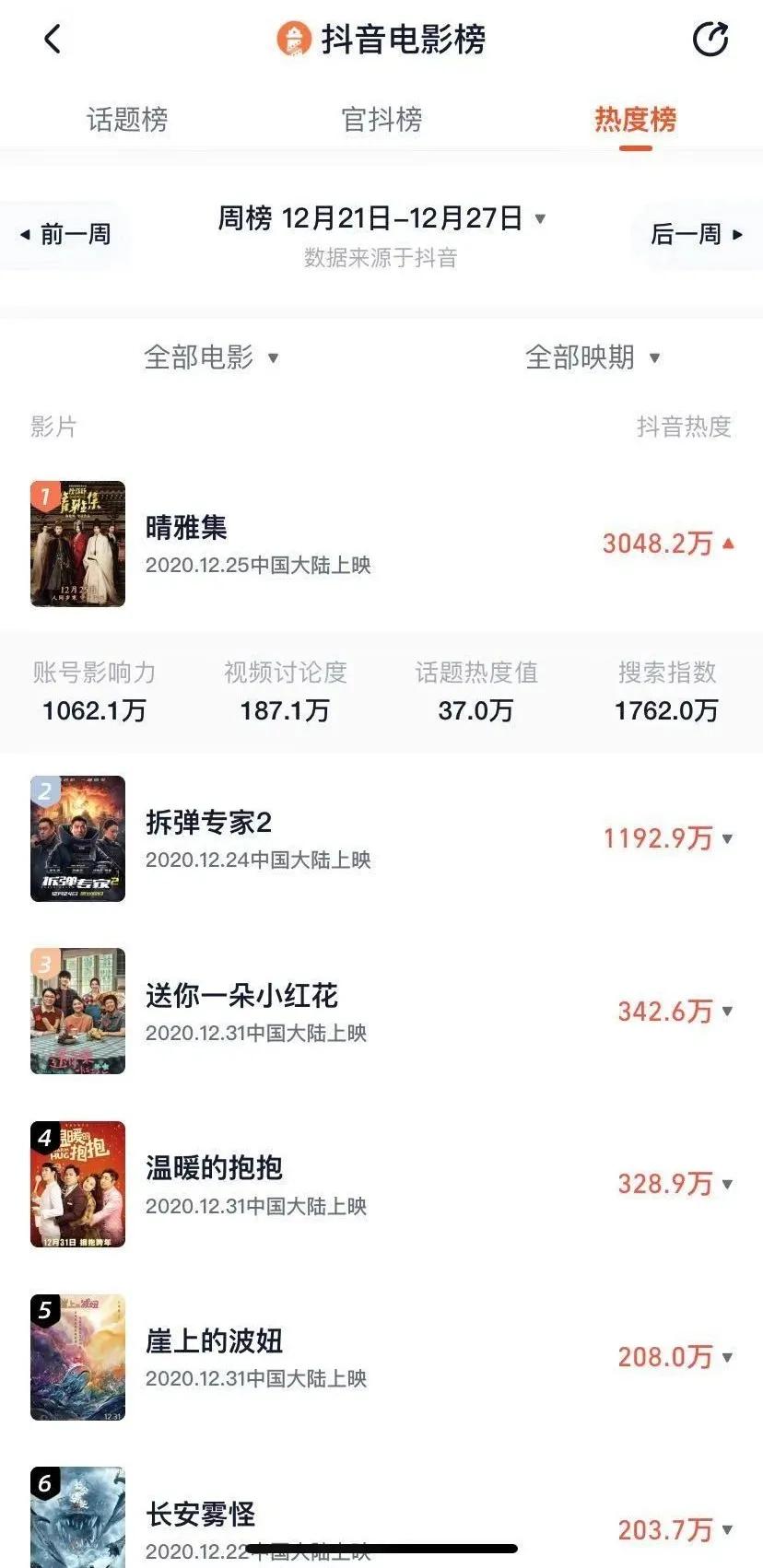Click the refresh icon at top right
Screen dimensions: 763x1568
point(710,39)
